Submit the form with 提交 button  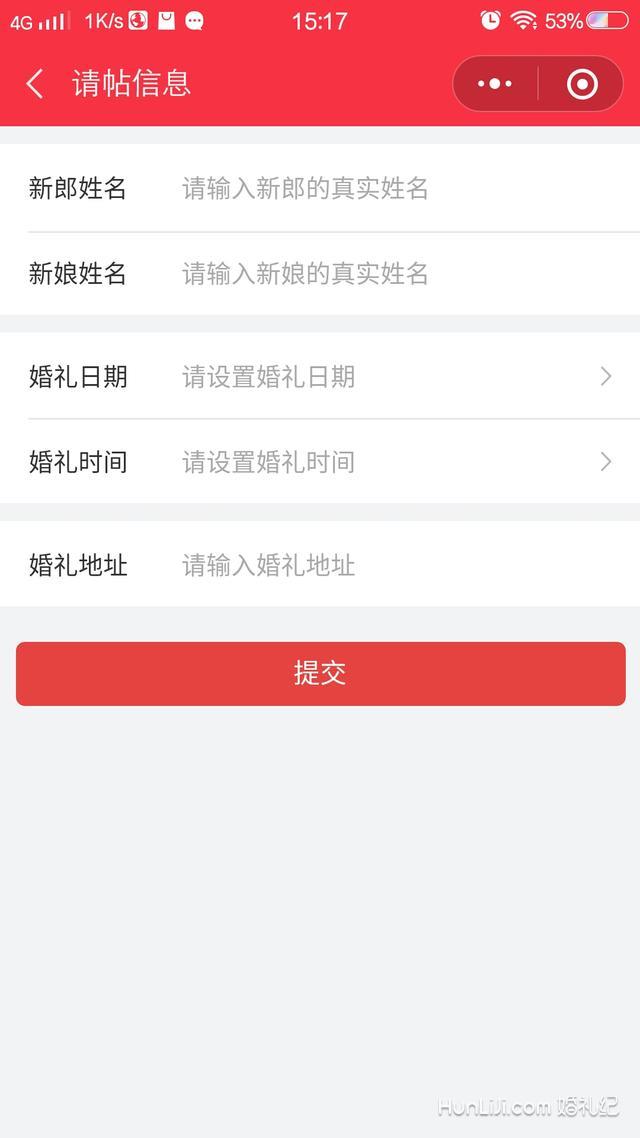[321, 674]
